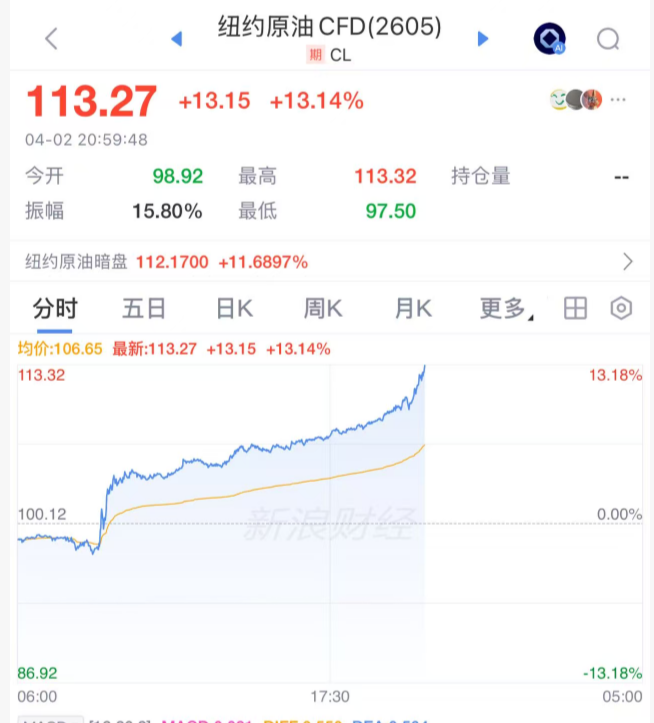Open the chart grid layout icon
654x723 pixels.
(575, 309)
